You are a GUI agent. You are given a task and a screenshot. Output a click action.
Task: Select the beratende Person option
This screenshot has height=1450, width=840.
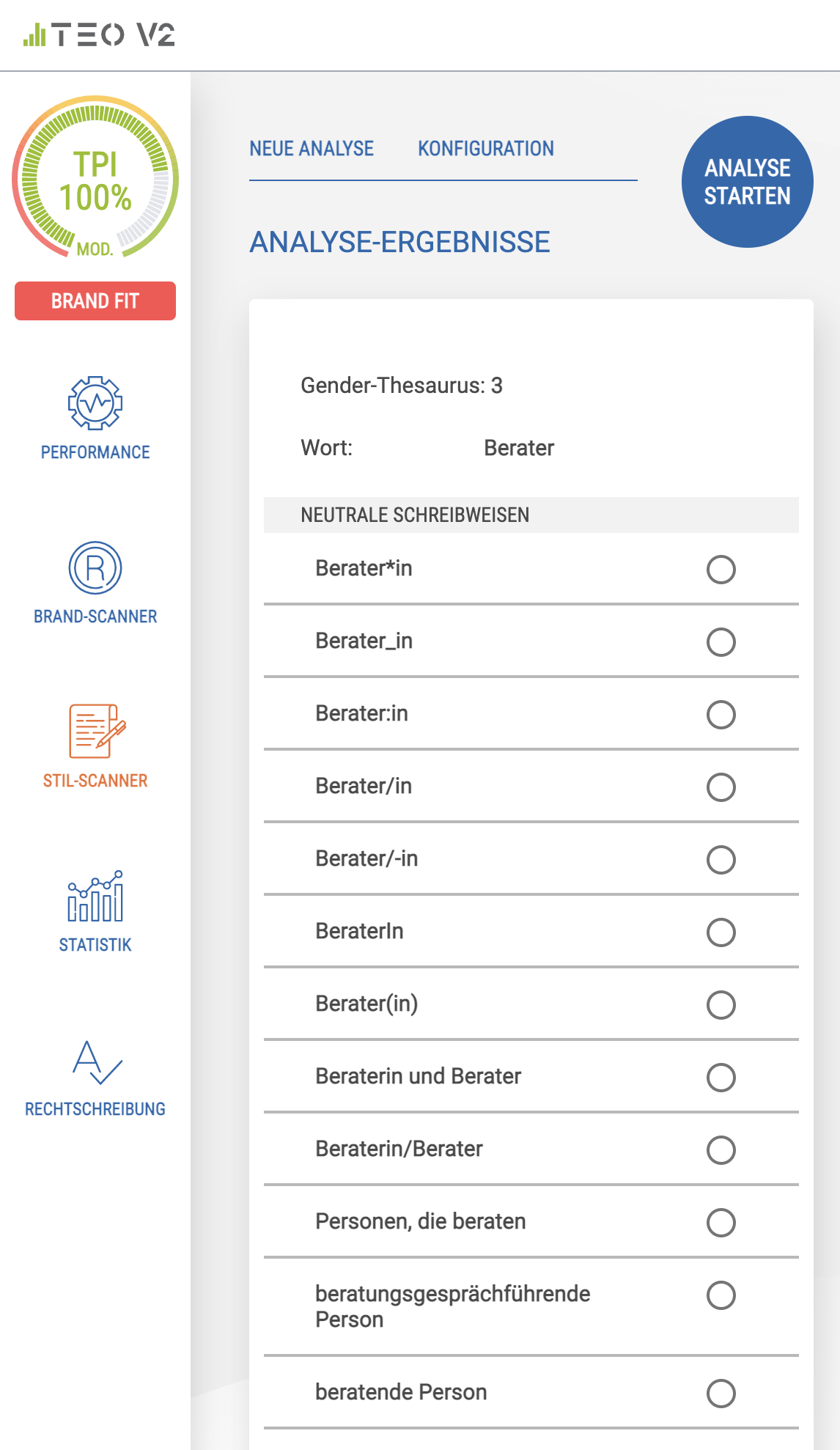coord(721,1394)
